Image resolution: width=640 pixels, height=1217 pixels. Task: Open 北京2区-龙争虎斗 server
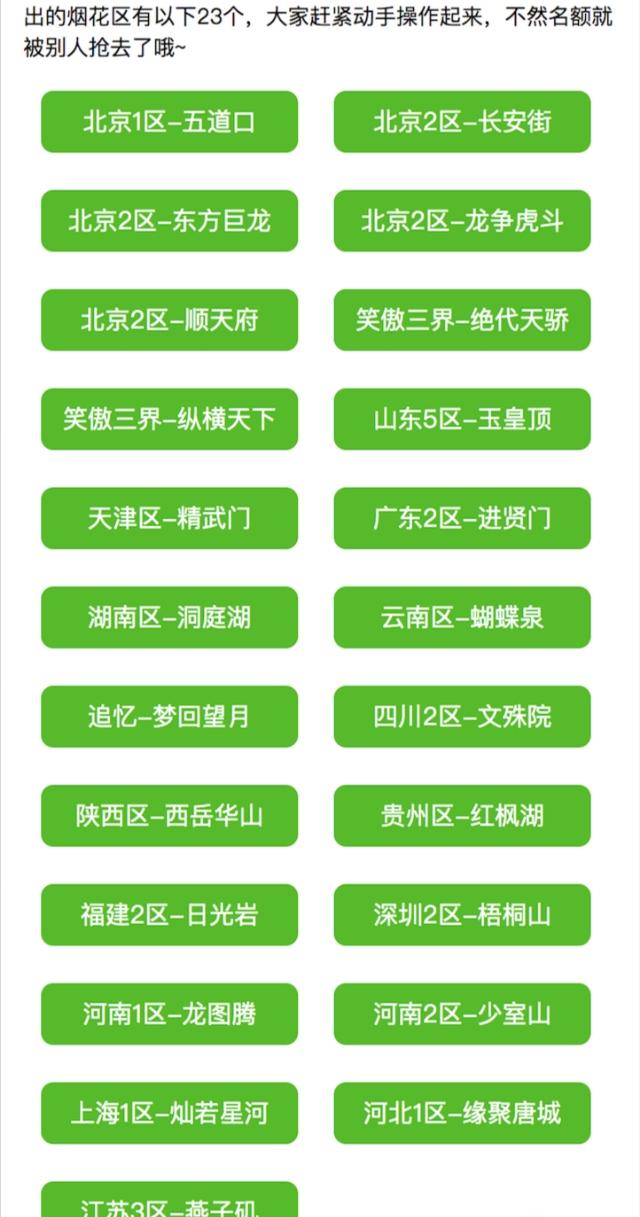pyautogui.click(x=462, y=221)
